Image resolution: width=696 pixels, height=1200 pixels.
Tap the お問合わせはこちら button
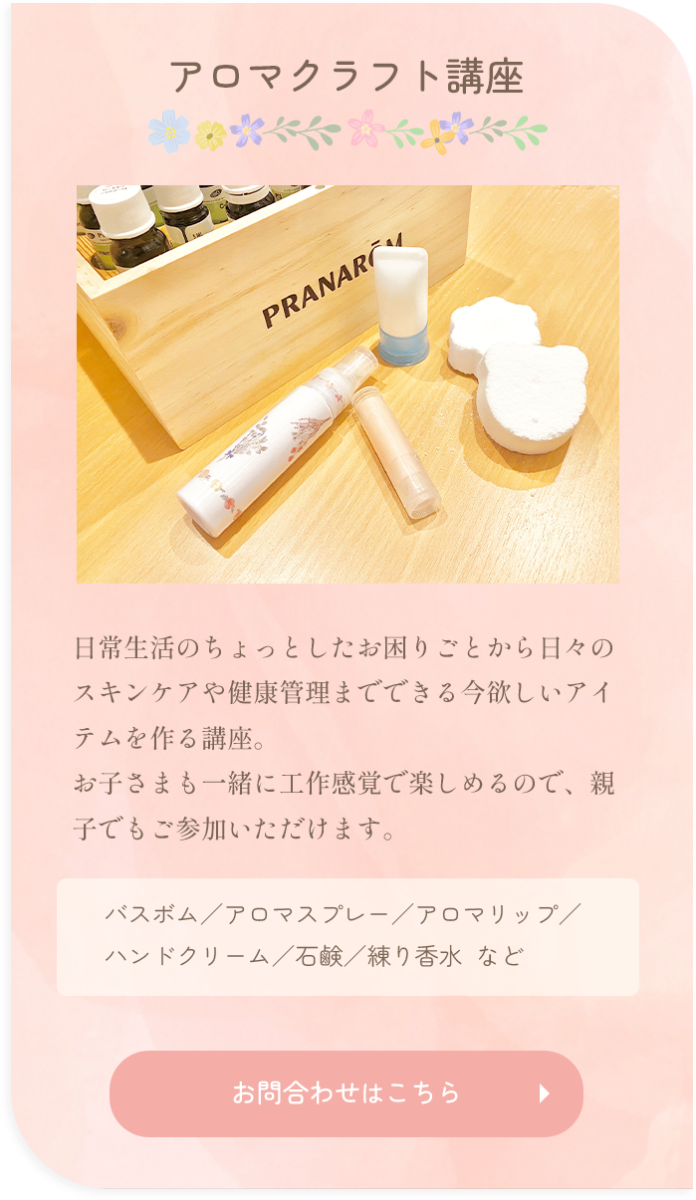(x=346, y=1093)
